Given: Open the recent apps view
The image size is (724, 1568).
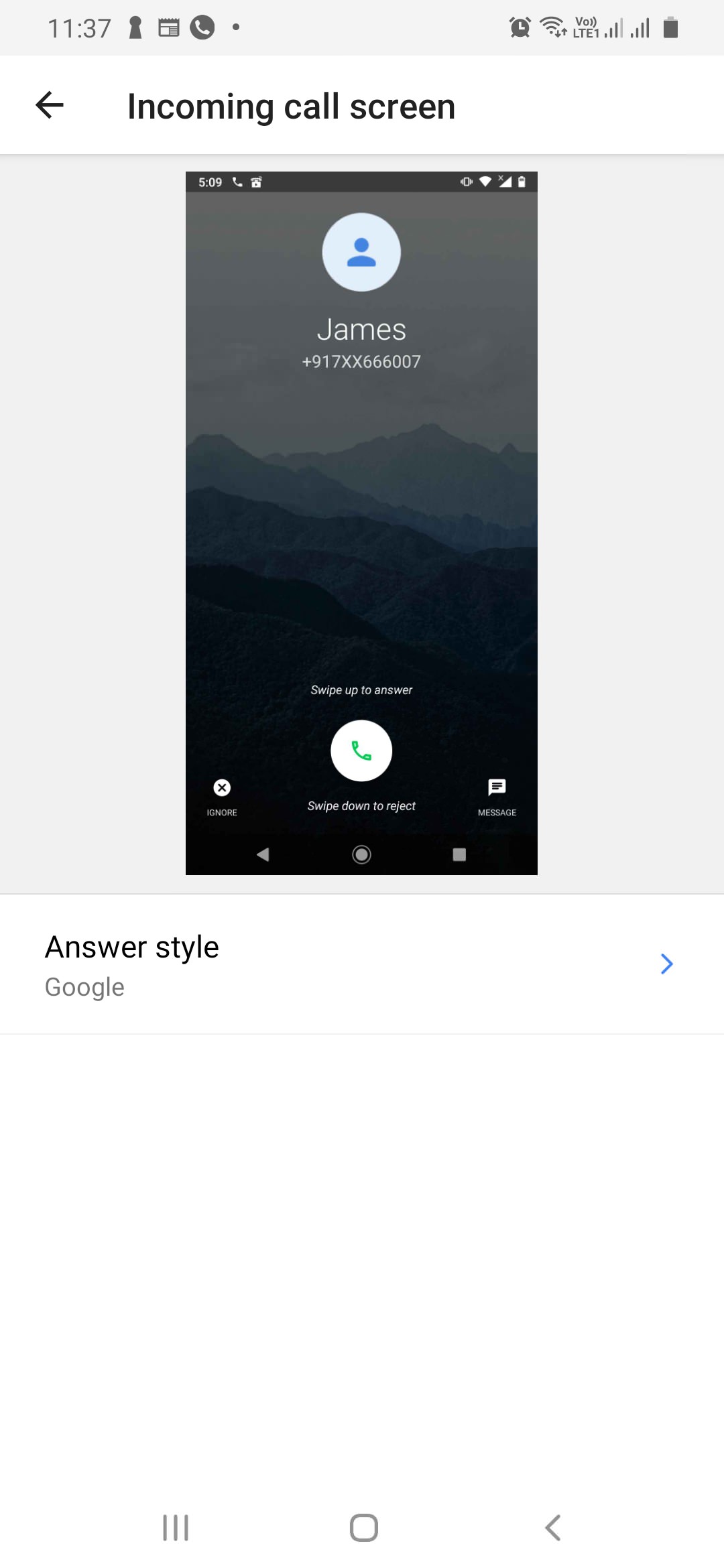Looking at the screenshot, I should tap(176, 1528).
